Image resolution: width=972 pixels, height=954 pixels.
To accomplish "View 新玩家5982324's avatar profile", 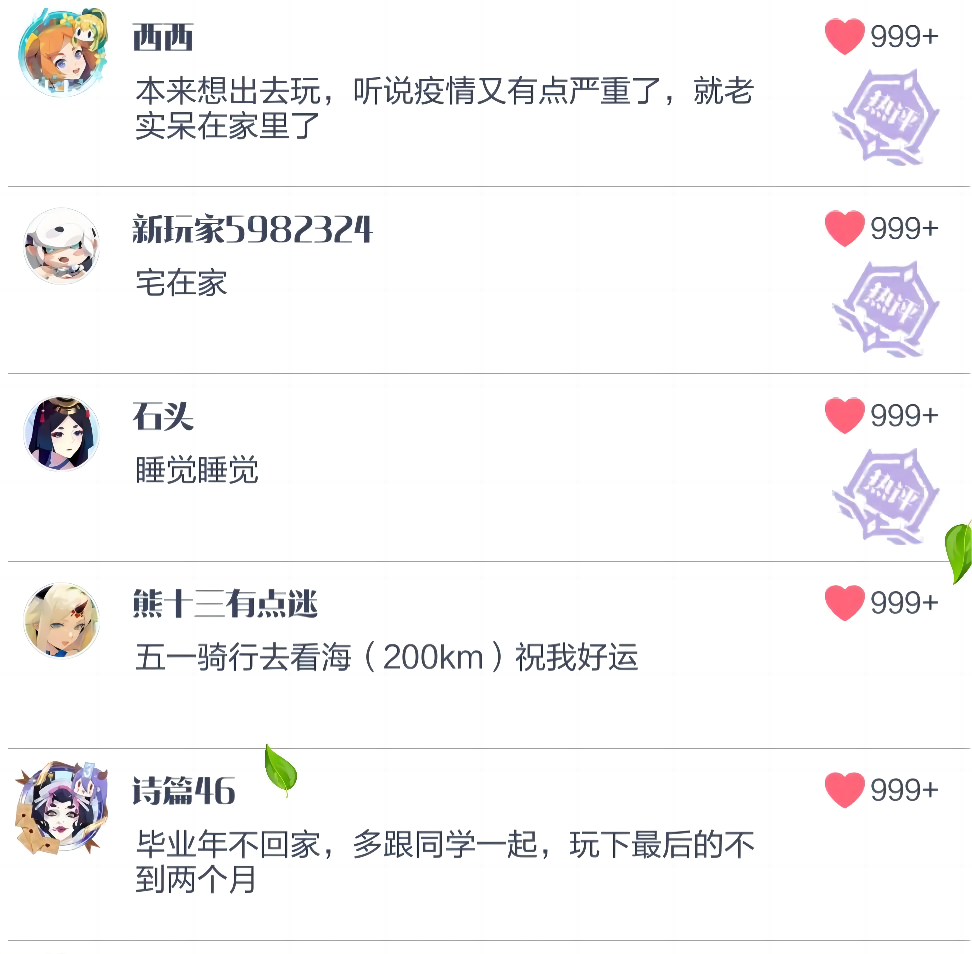I will click(x=62, y=245).
